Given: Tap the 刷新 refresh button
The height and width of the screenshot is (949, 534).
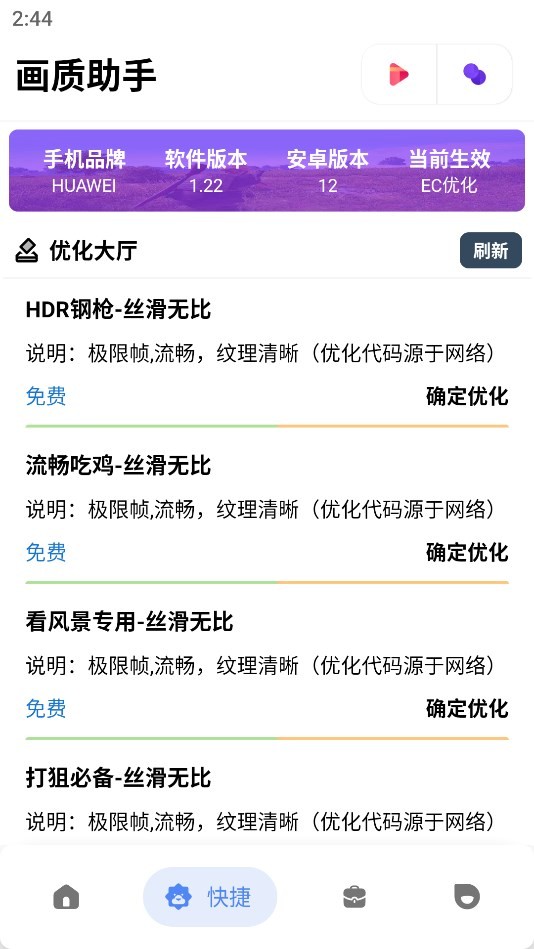Looking at the screenshot, I should tap(490, 250).
